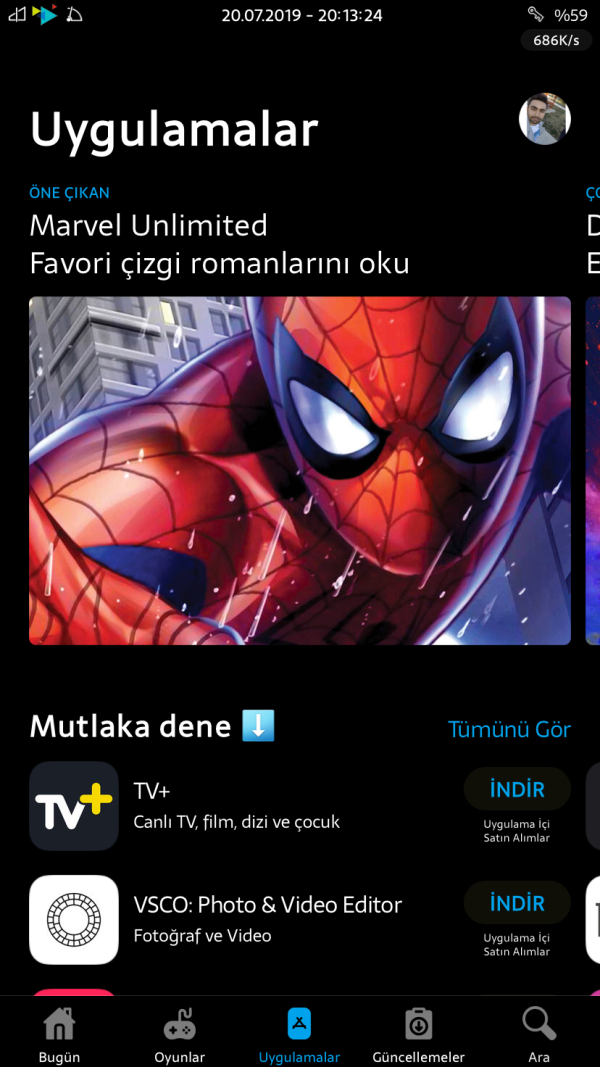Switch to the Bugün tab
600x1067 pixels.
59,1035
